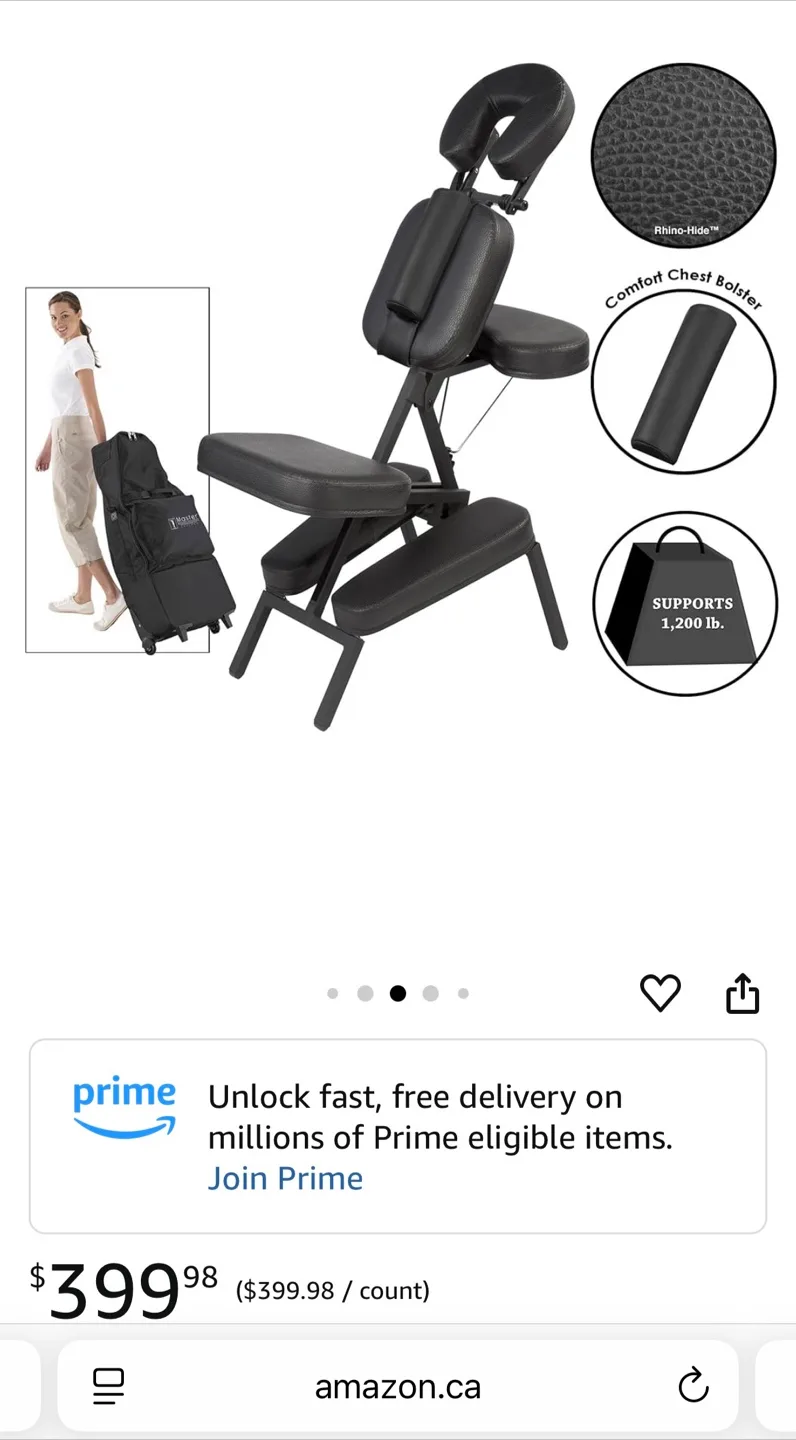The width and height of the screenshot is (796, 1440).
Task: Tap the active third carousel dot
Action: [x=398, y=993]
